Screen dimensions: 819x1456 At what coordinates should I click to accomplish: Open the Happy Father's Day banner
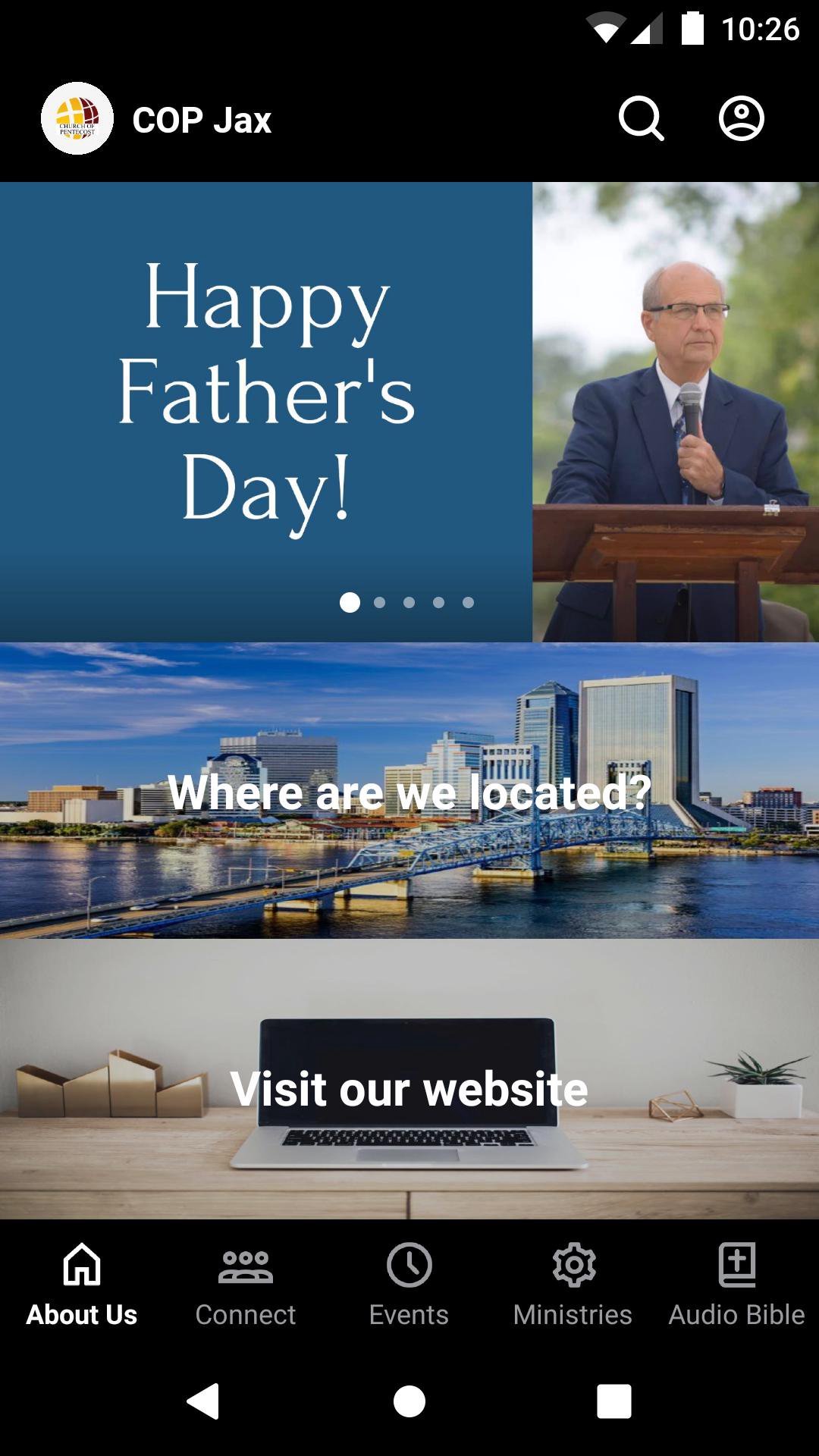(409, 412)
